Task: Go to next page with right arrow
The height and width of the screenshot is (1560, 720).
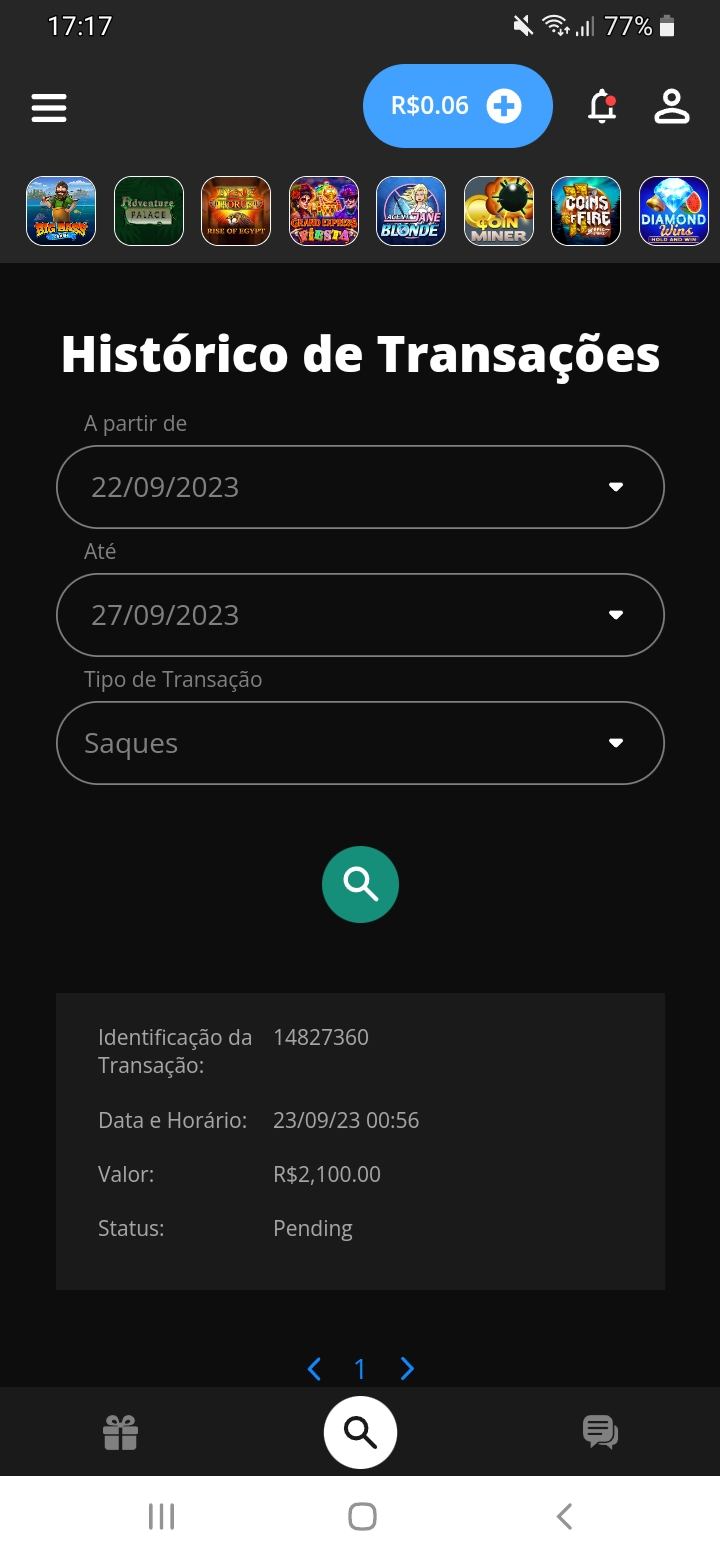Action: pyautogui.click(x=406, y=1368)
